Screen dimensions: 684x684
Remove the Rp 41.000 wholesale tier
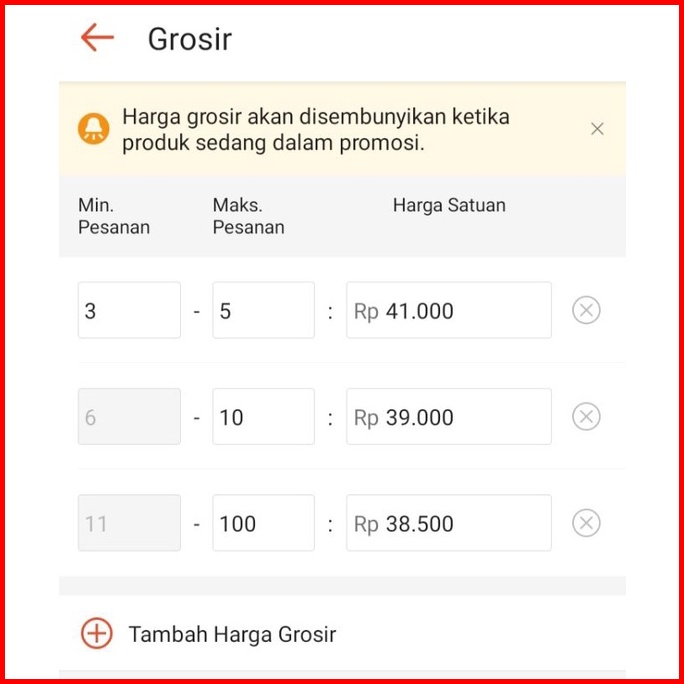pyautogui.click(x=586, y=311)
